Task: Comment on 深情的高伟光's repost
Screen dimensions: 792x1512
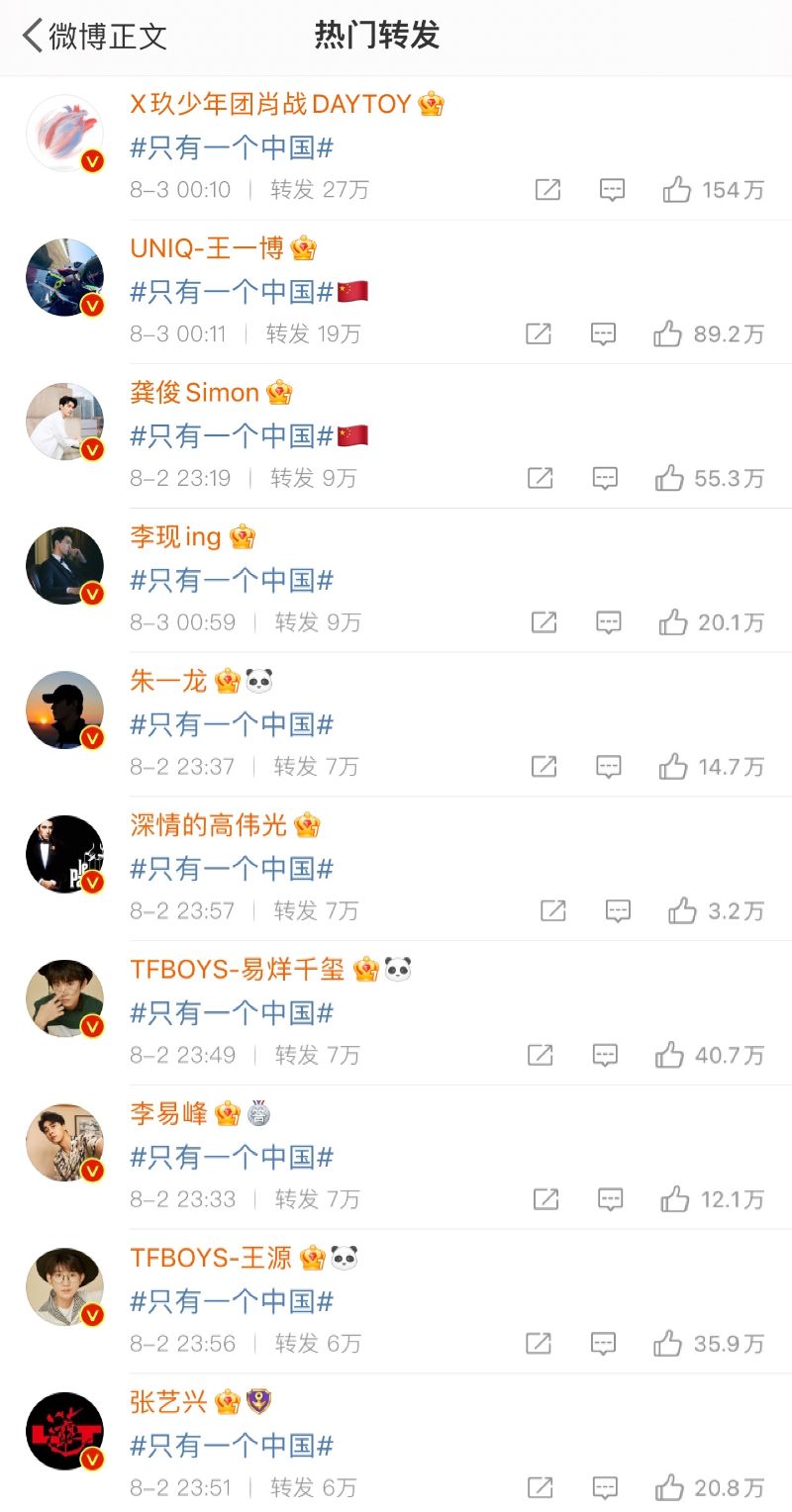Action: coord(618,911)
